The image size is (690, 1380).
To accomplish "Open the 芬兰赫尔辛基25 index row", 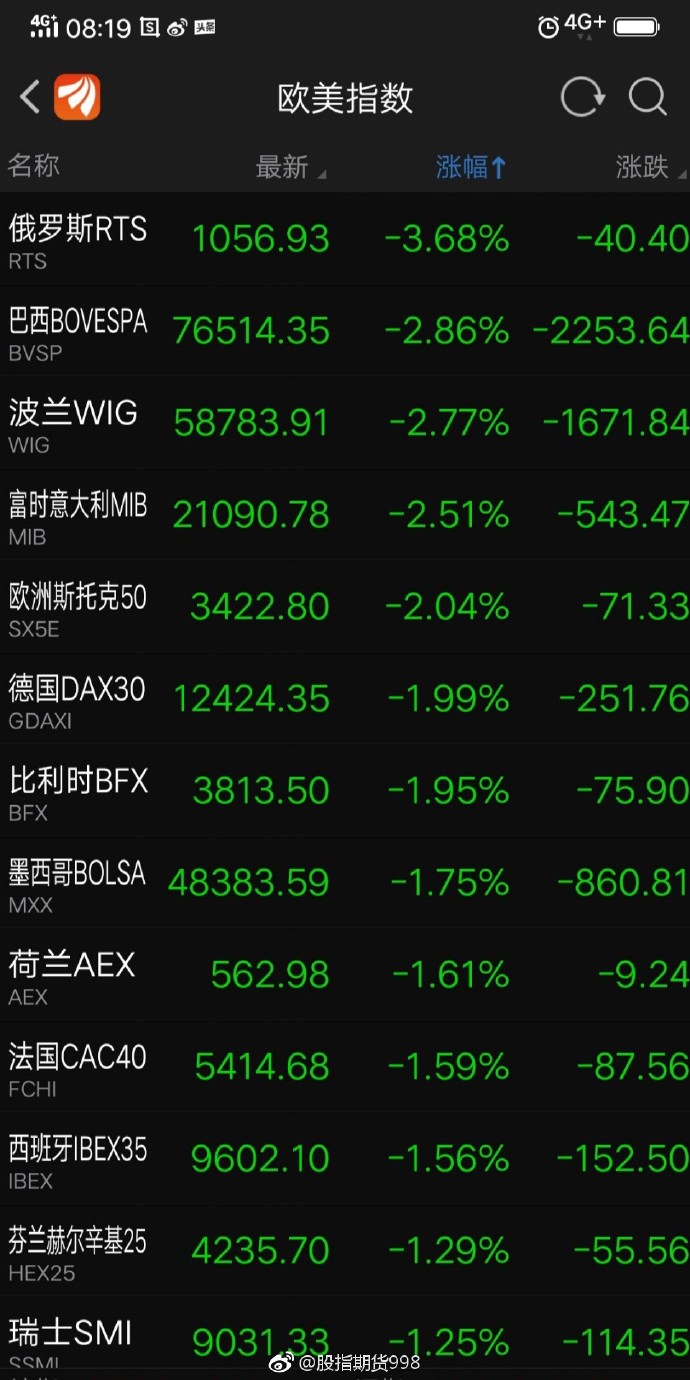I will [345, 1251].
